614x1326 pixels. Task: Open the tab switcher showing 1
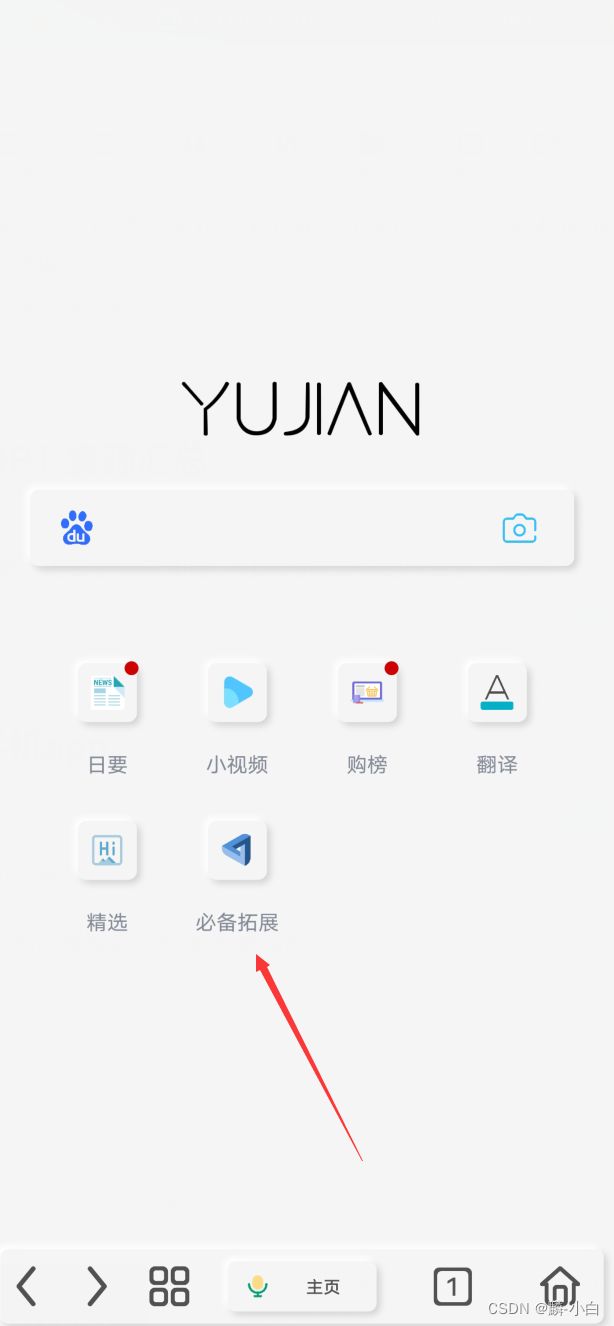tap(452, 1286)
